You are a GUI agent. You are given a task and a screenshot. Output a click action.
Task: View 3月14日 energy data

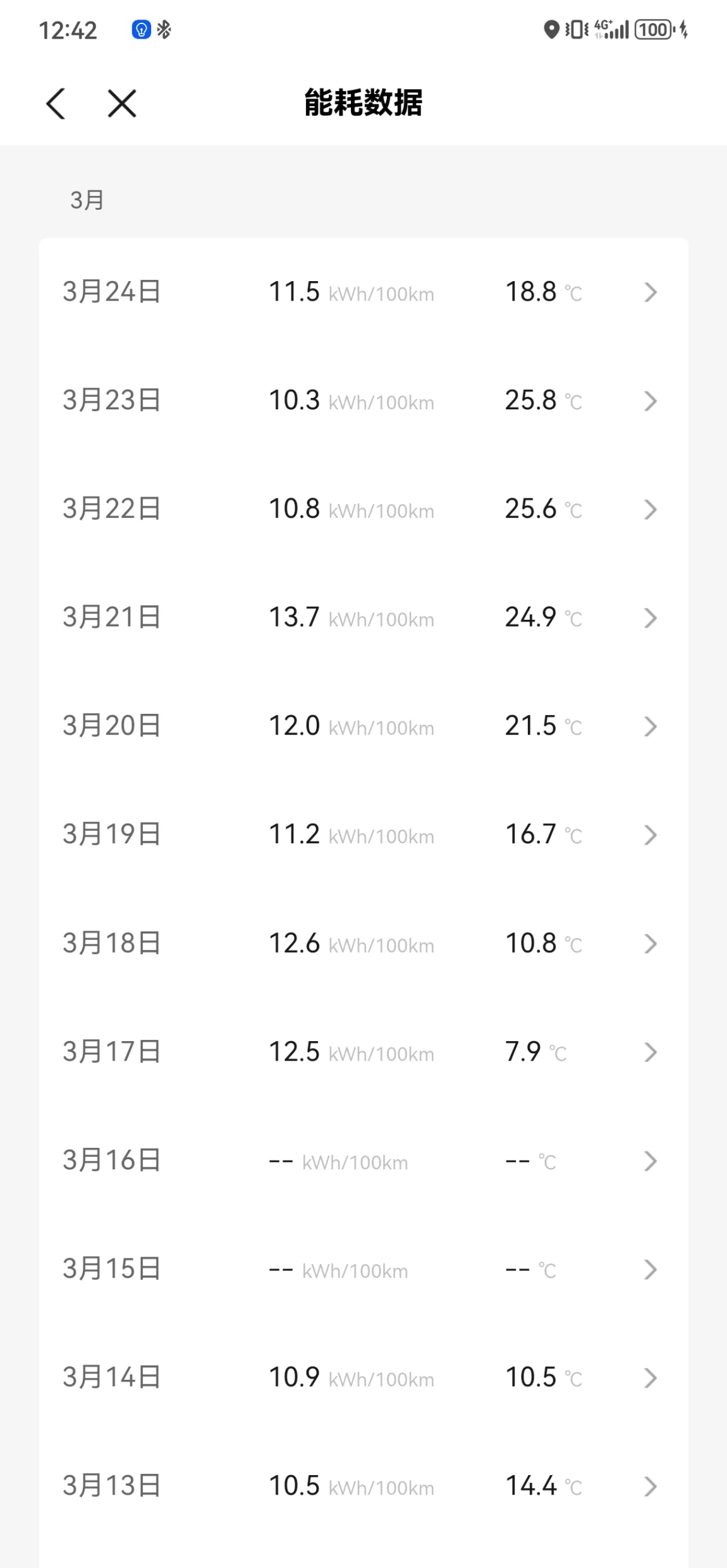pos(363,1378)
